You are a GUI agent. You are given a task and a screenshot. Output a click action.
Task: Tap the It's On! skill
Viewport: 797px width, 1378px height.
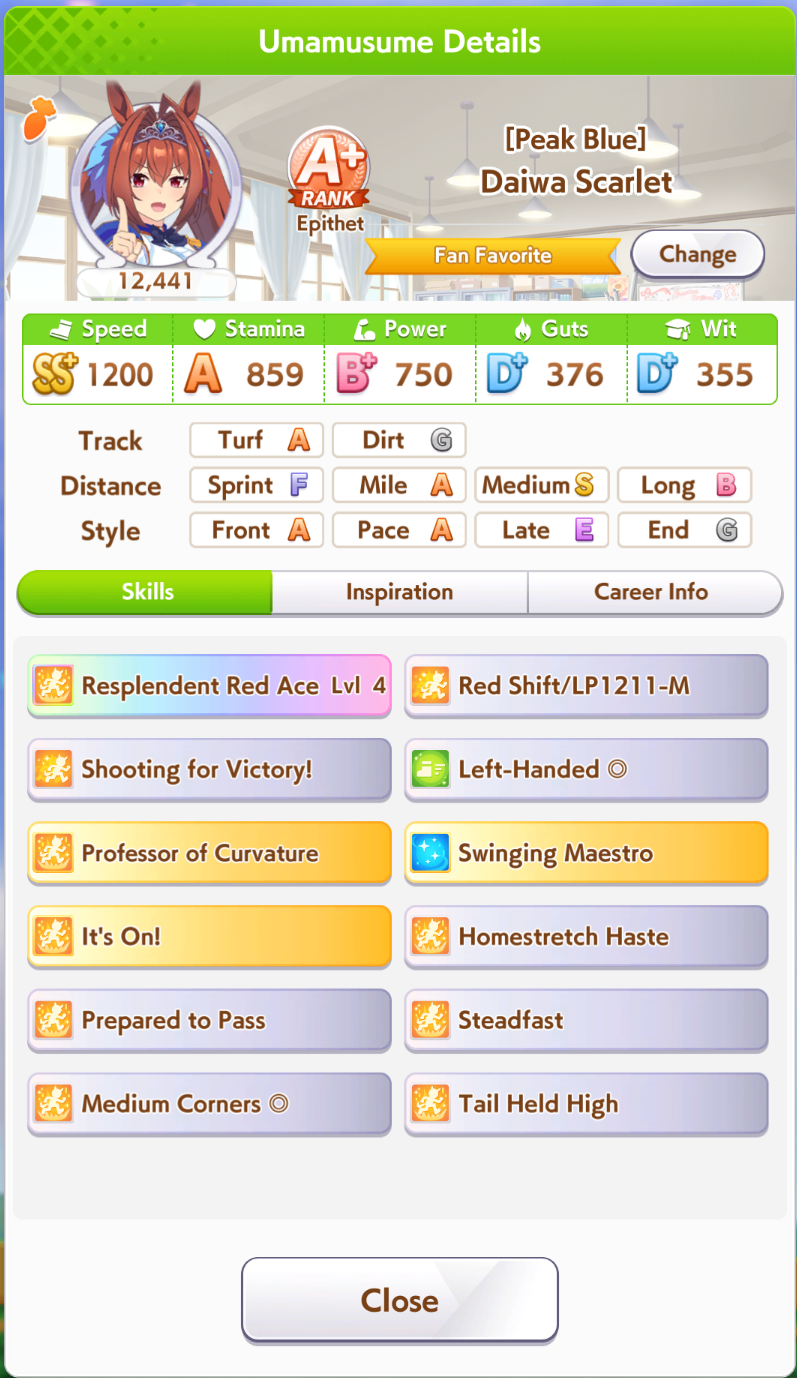pos(209,937)
